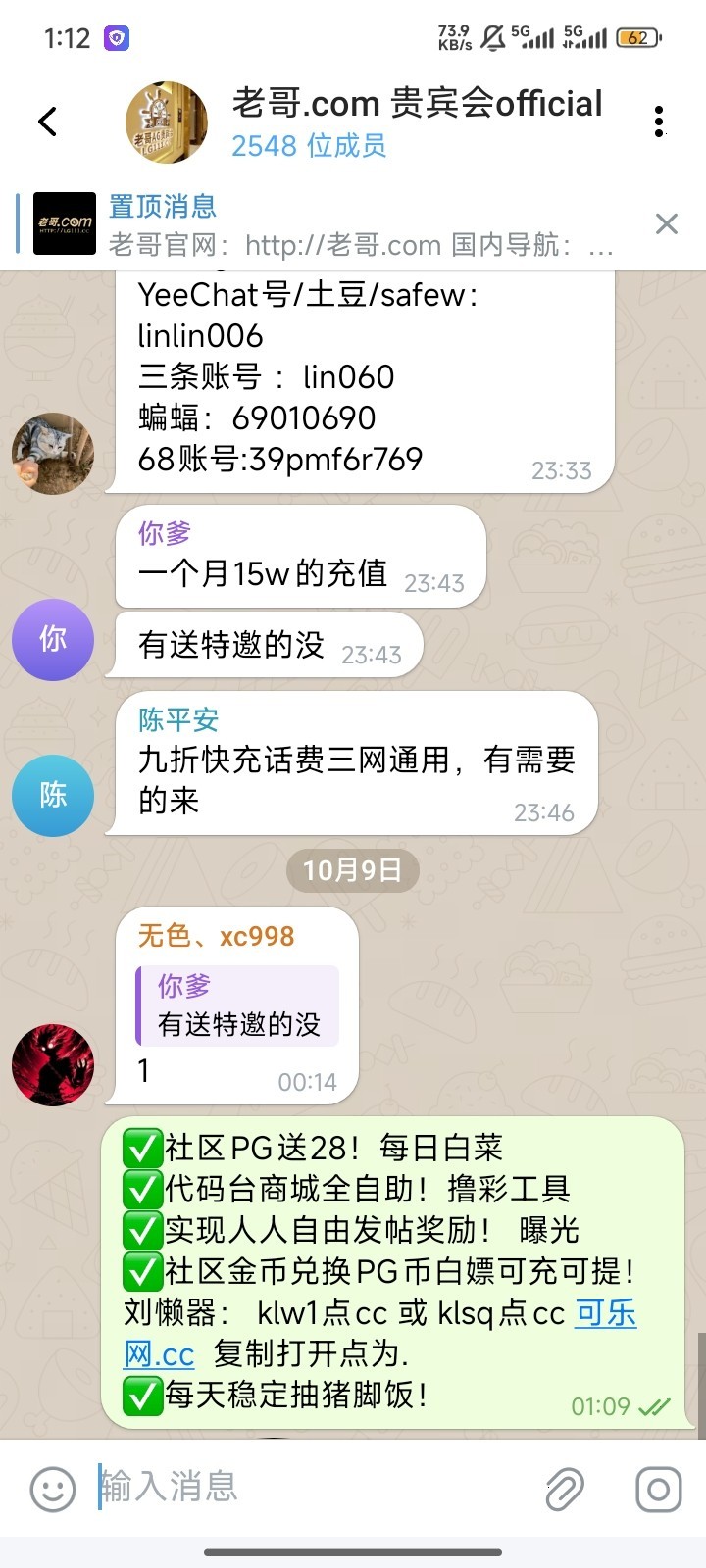Viewport: 706px width, 1568px height.
Task: View the profile of user 你爹
Action: point(53,639)
